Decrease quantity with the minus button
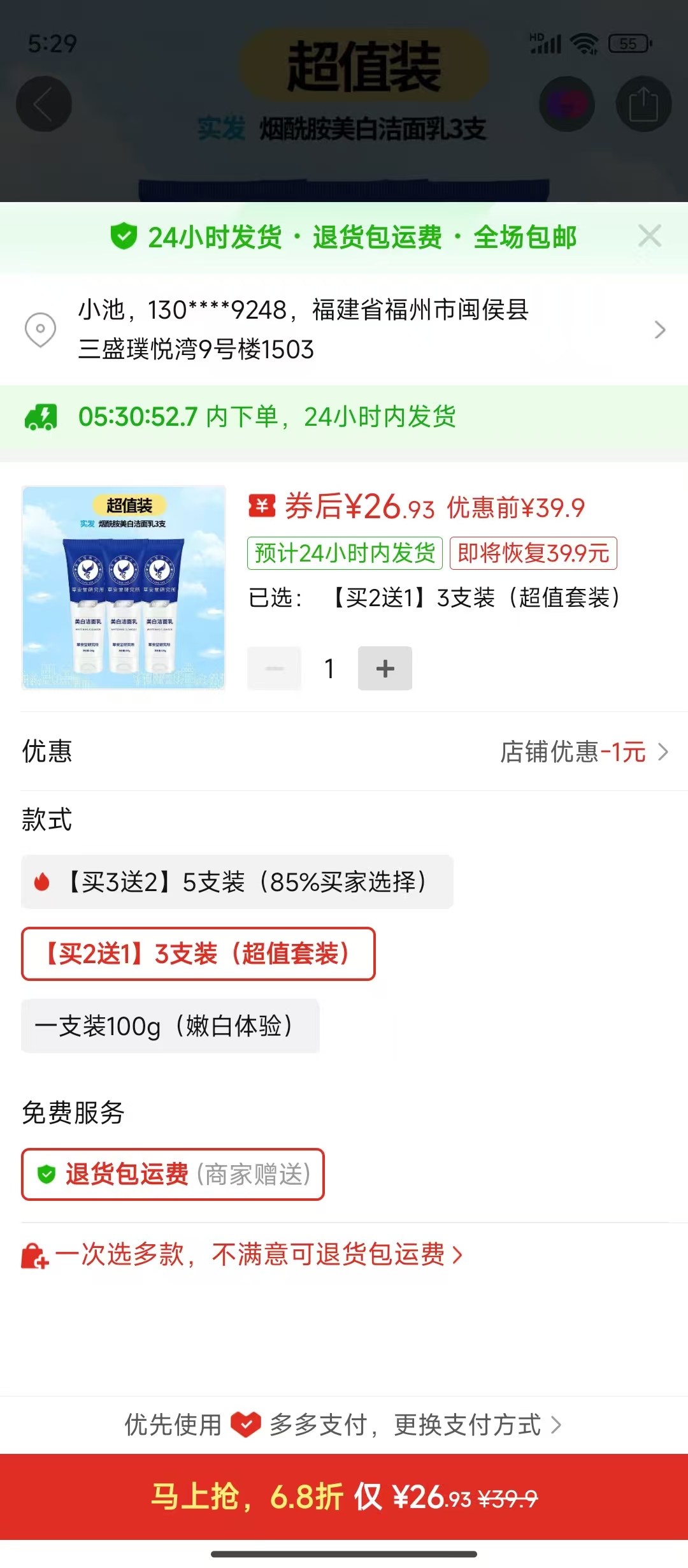Viewport: 688px width, 1568px height. click(275, 669)
